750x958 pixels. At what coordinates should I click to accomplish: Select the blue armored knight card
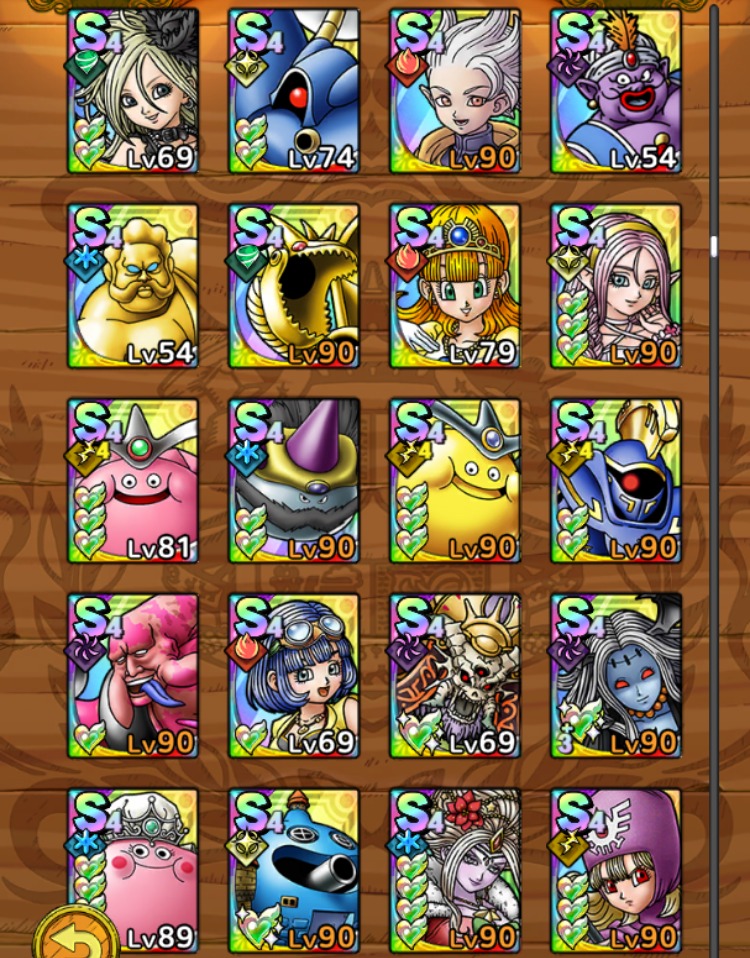(616, 480)
